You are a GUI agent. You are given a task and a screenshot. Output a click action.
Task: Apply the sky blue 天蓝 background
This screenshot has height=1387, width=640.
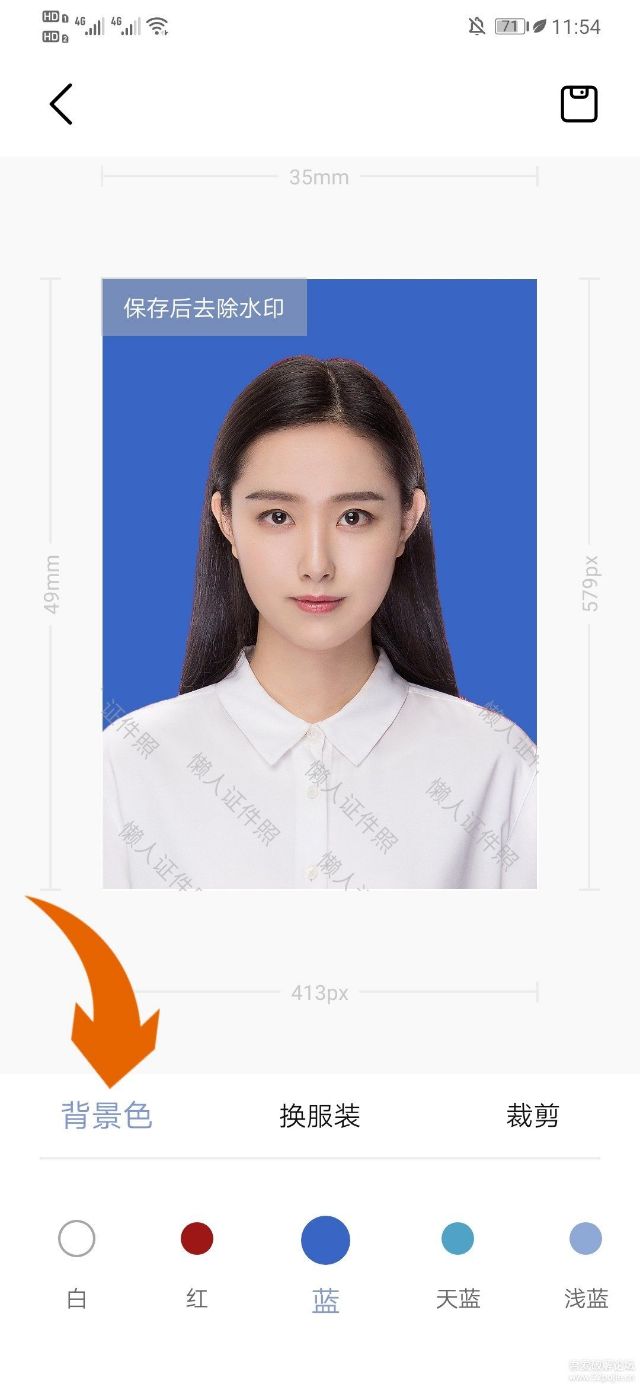tap(458, 1238)
